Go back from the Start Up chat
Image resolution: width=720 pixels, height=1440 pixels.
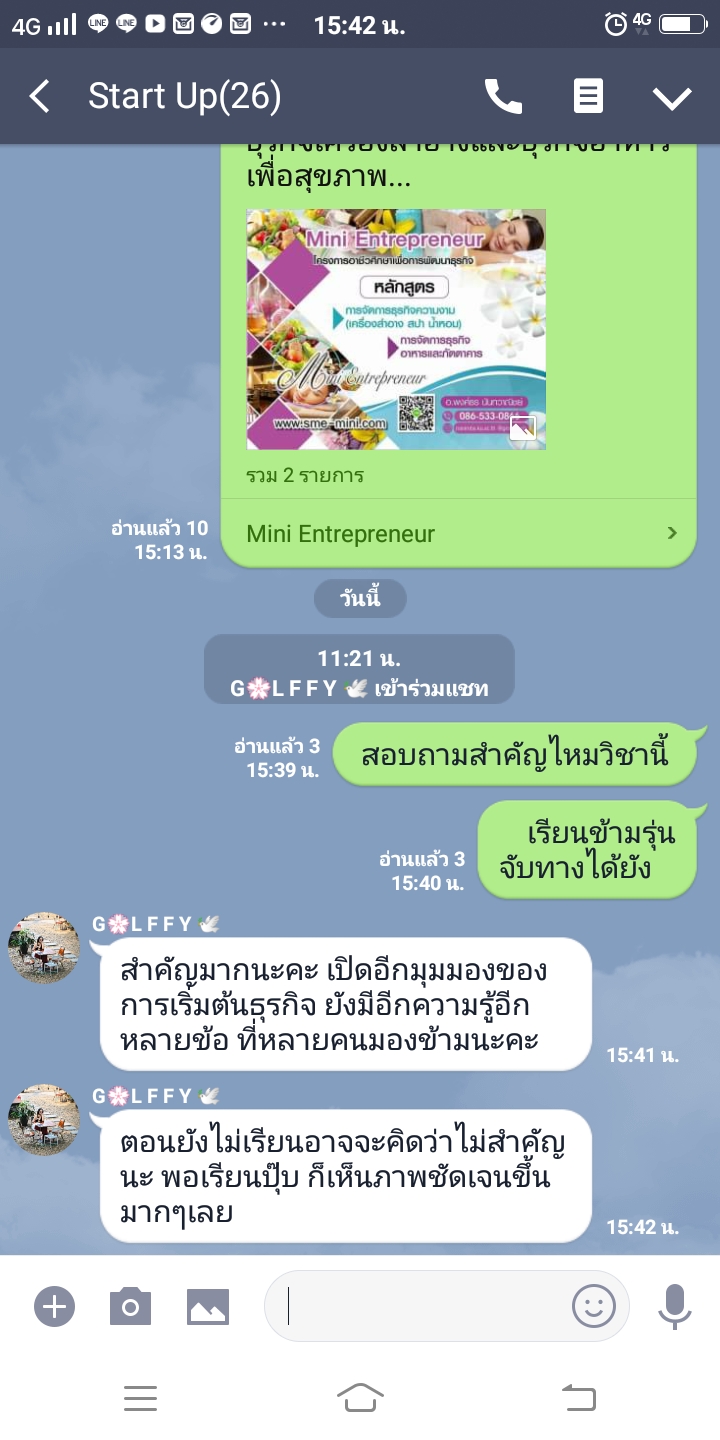pos(40,97)
